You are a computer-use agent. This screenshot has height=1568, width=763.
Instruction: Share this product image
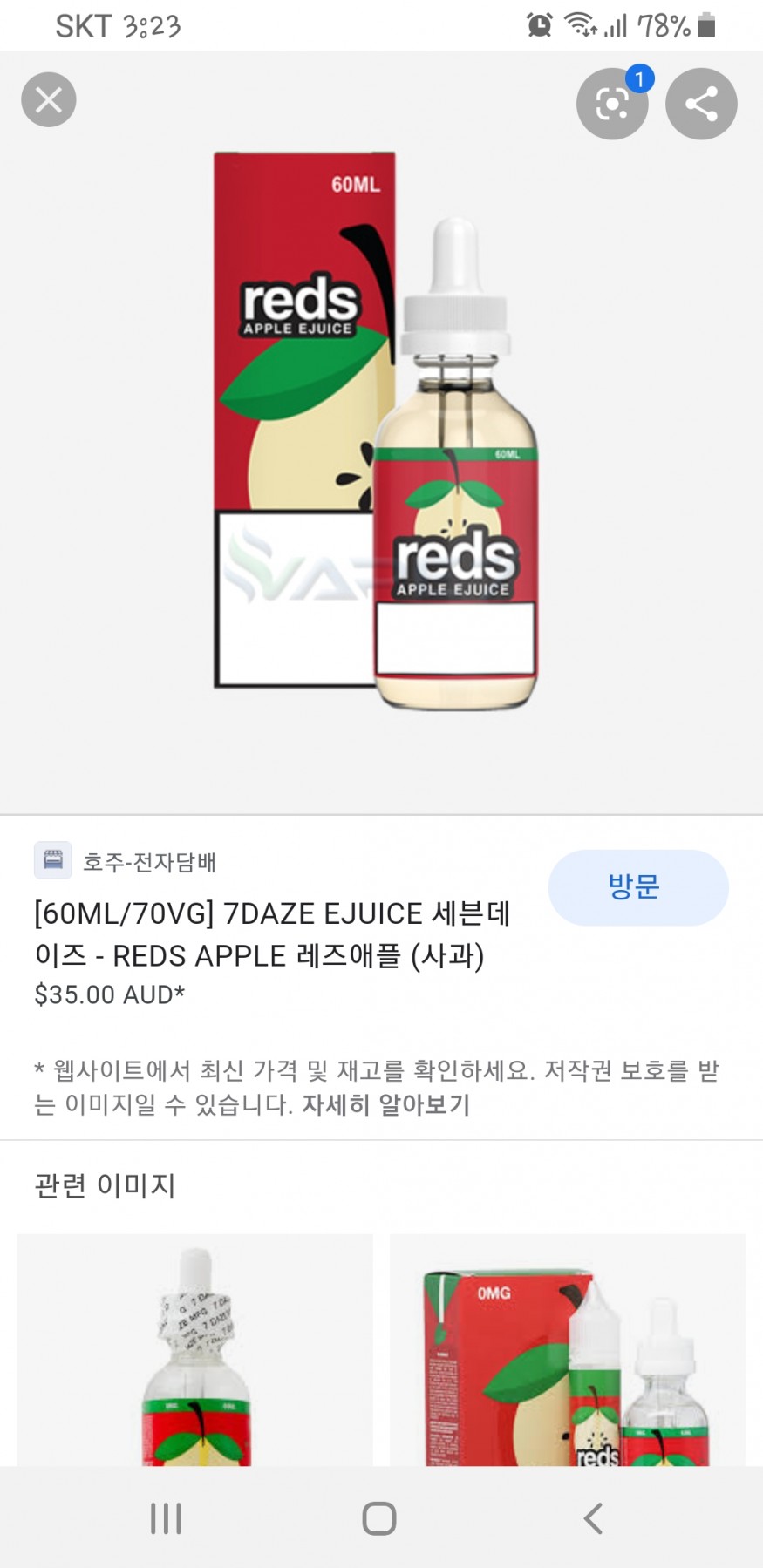pos(701,104)
